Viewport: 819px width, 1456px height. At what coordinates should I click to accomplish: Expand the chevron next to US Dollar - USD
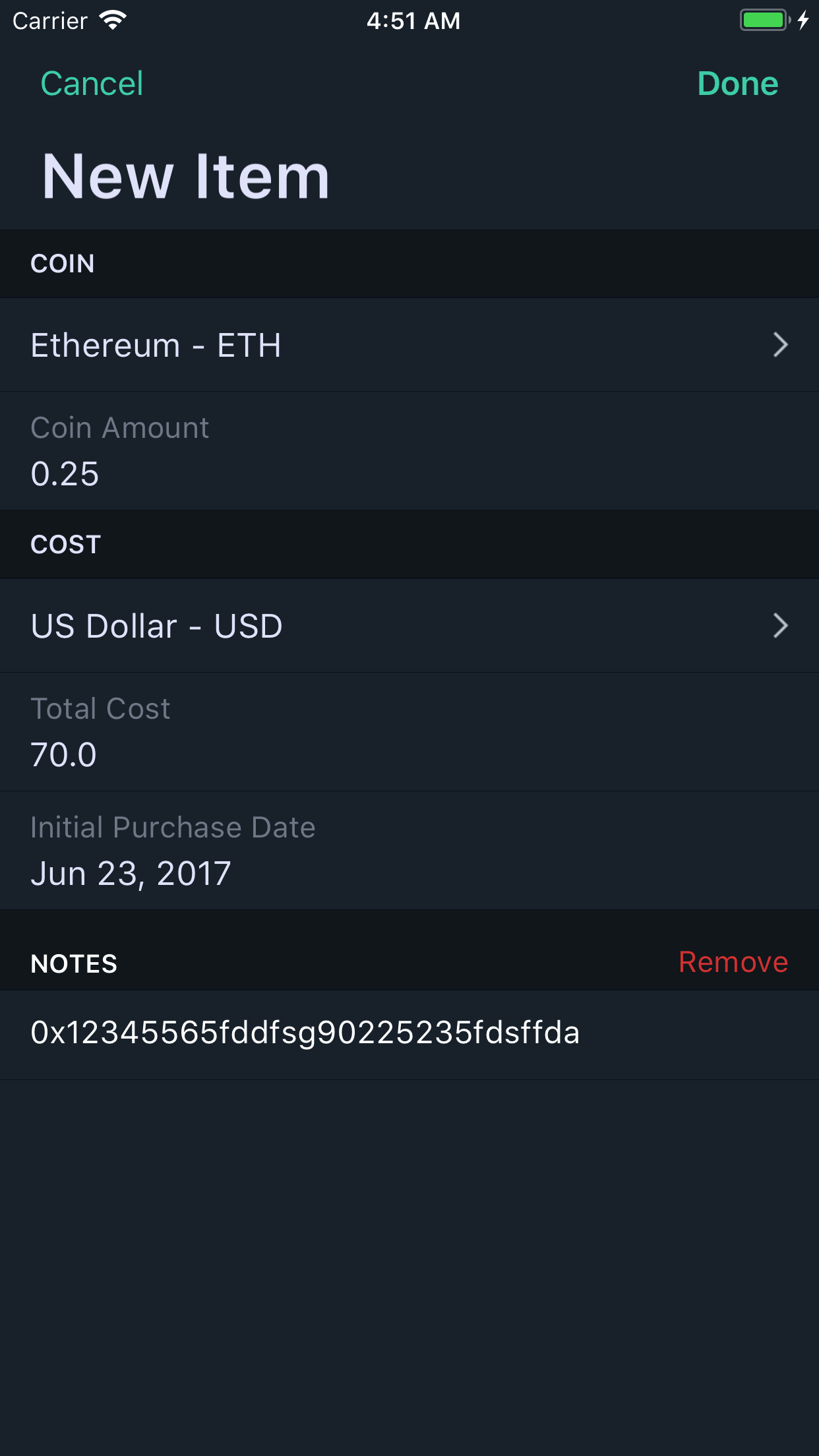pyautogui.click(x=780, y=626)
